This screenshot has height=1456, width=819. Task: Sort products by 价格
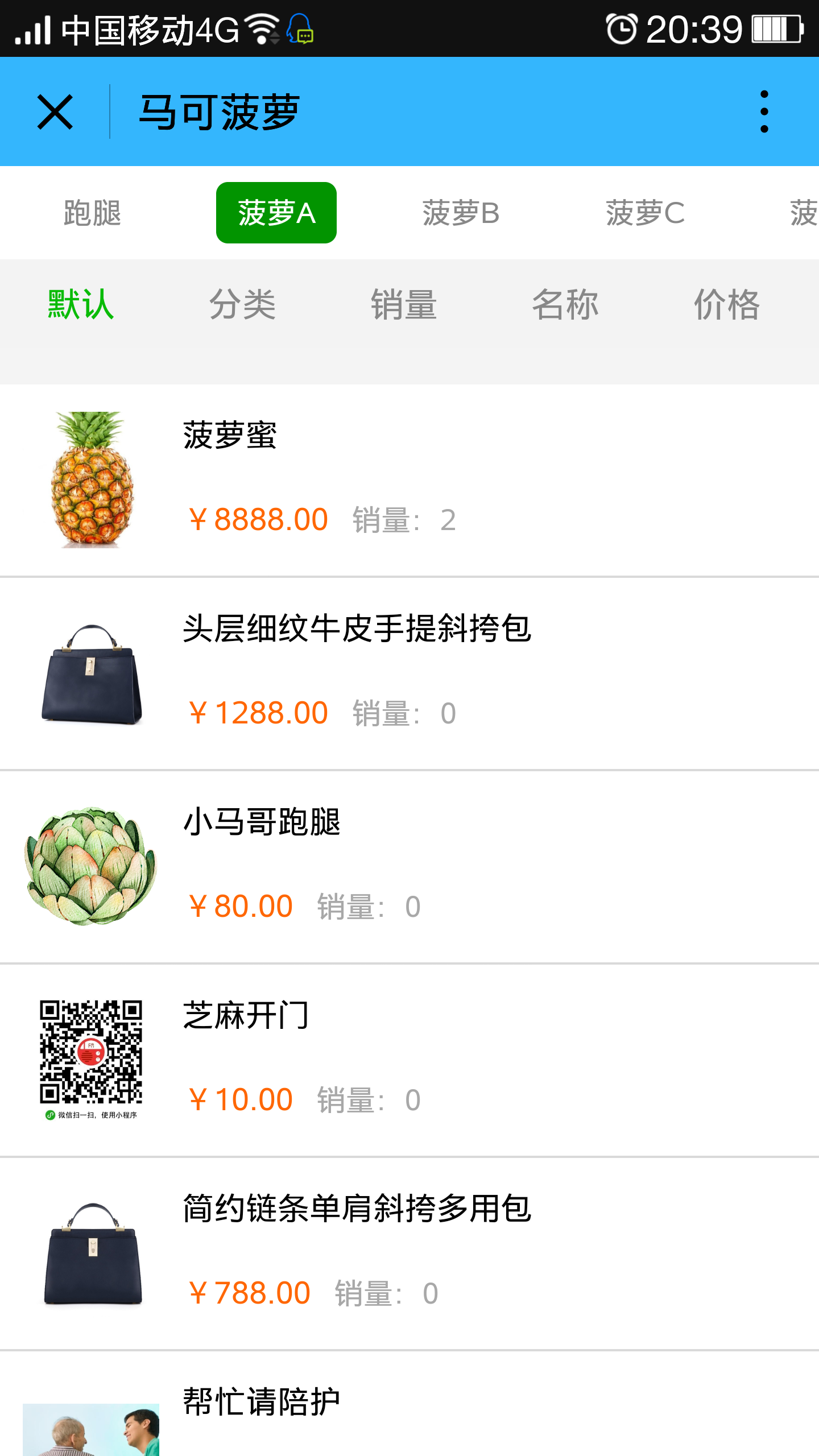727,304
